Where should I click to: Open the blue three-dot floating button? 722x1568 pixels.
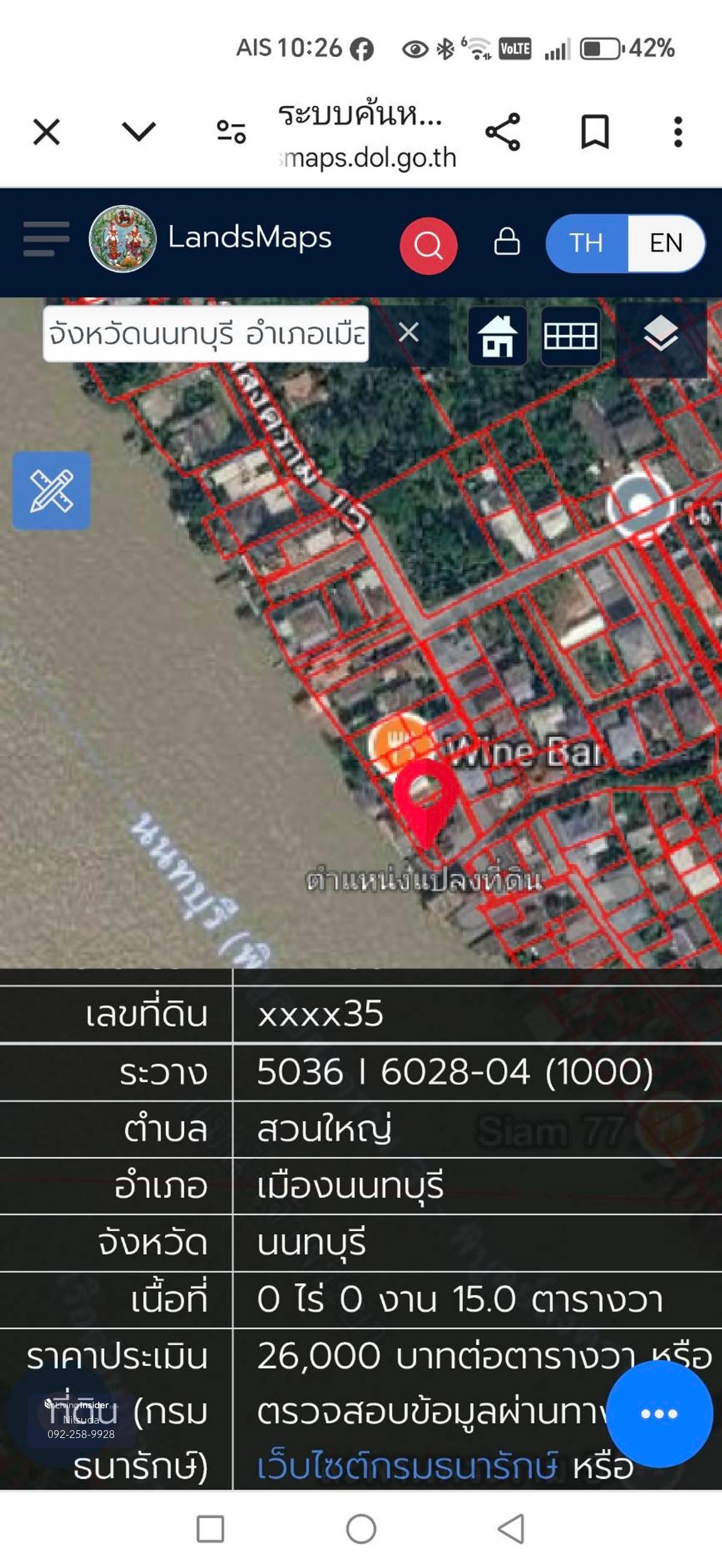click(659, 1413)
